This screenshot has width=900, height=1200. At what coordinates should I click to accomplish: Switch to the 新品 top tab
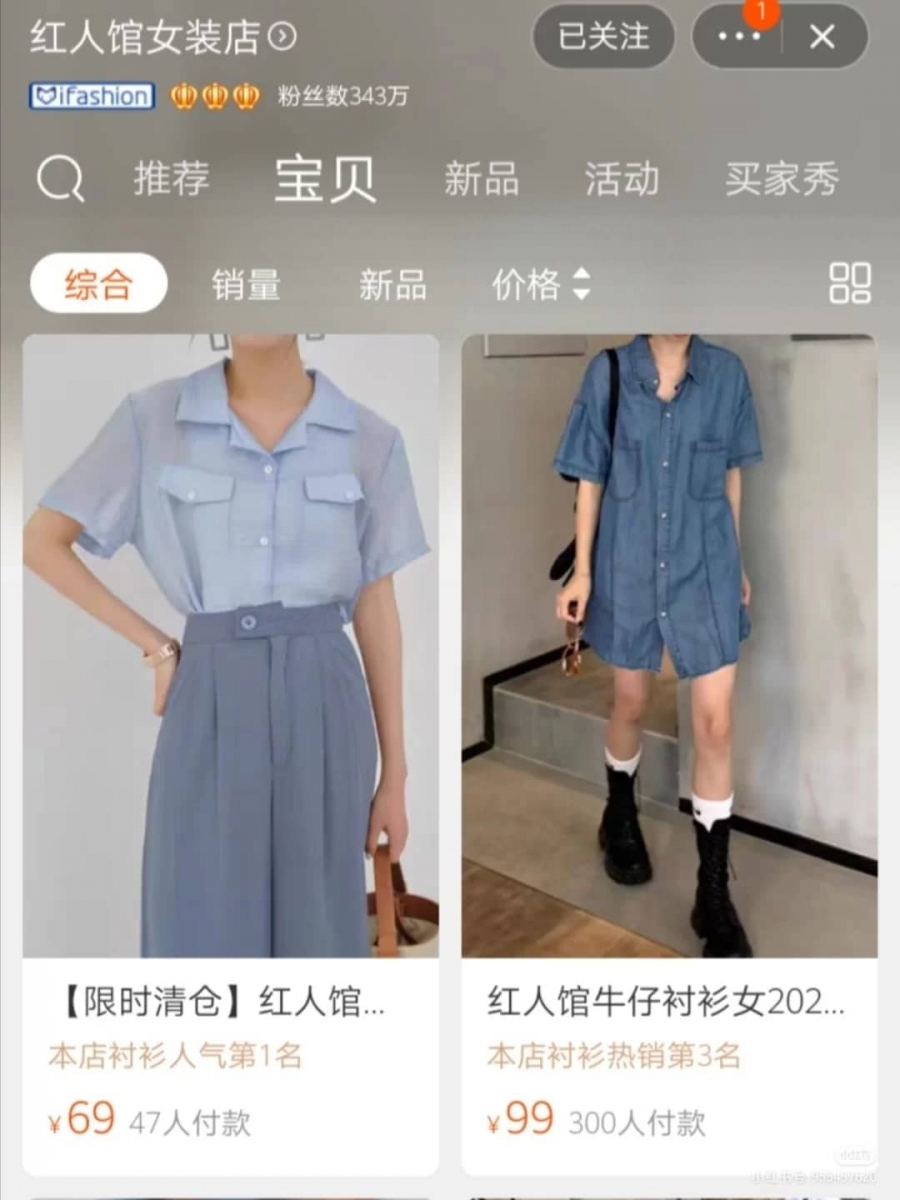coord(481,180)
